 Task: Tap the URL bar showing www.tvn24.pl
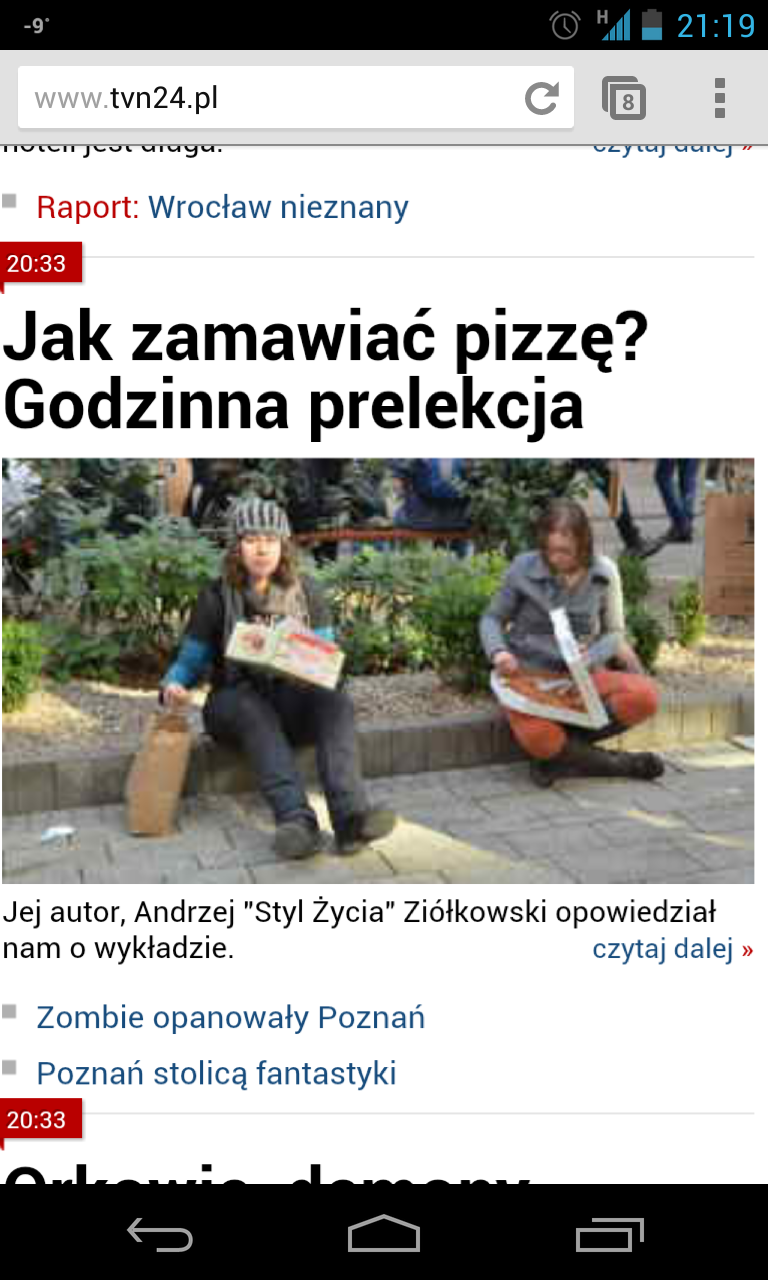(x=270, y=98)
